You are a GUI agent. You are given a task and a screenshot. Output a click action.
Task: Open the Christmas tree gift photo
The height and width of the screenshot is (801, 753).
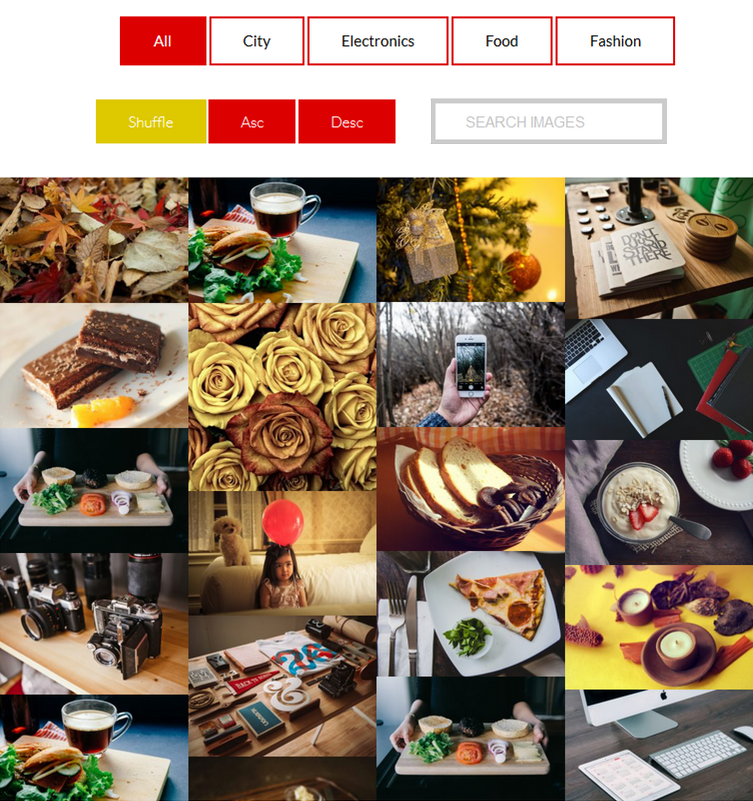click(470, 240)
